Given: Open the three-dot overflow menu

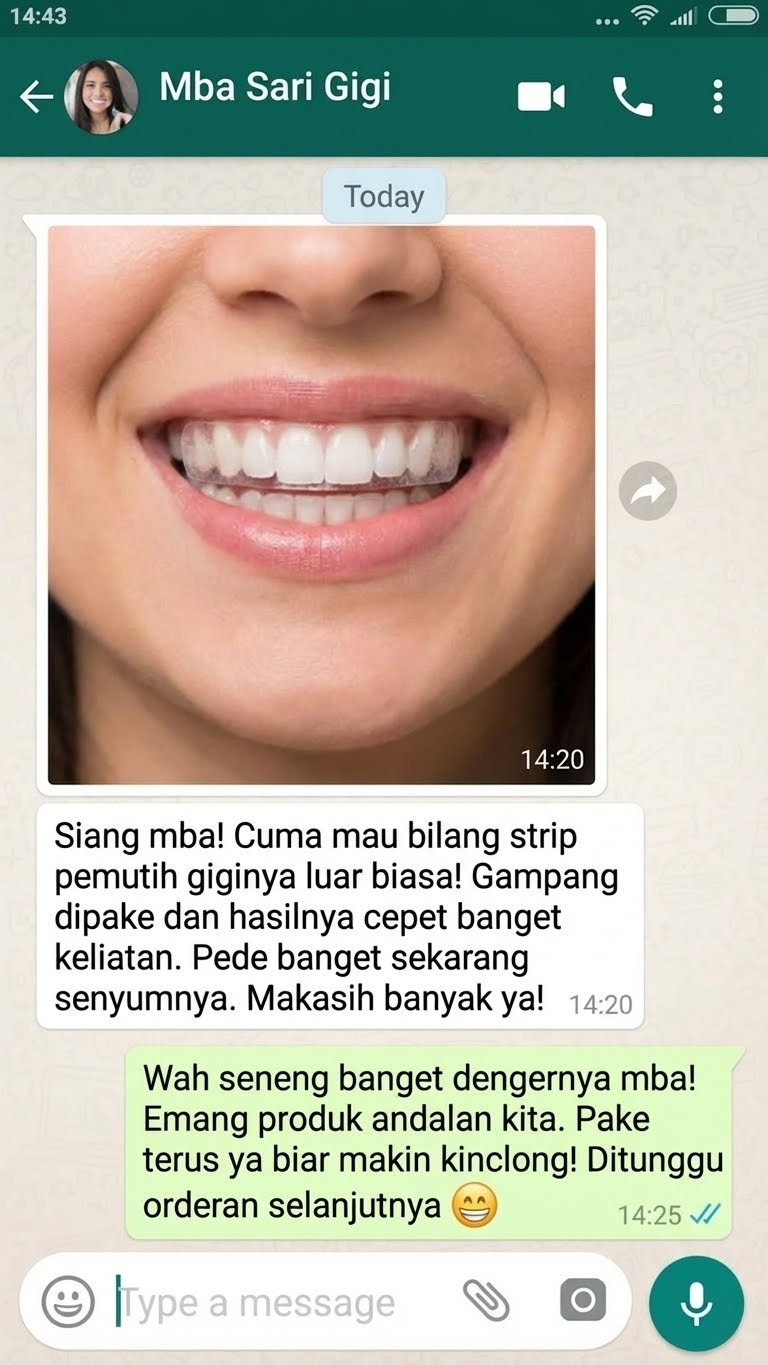Looking at the screenshot, I should pyautogui.click(x=718, y=97).
